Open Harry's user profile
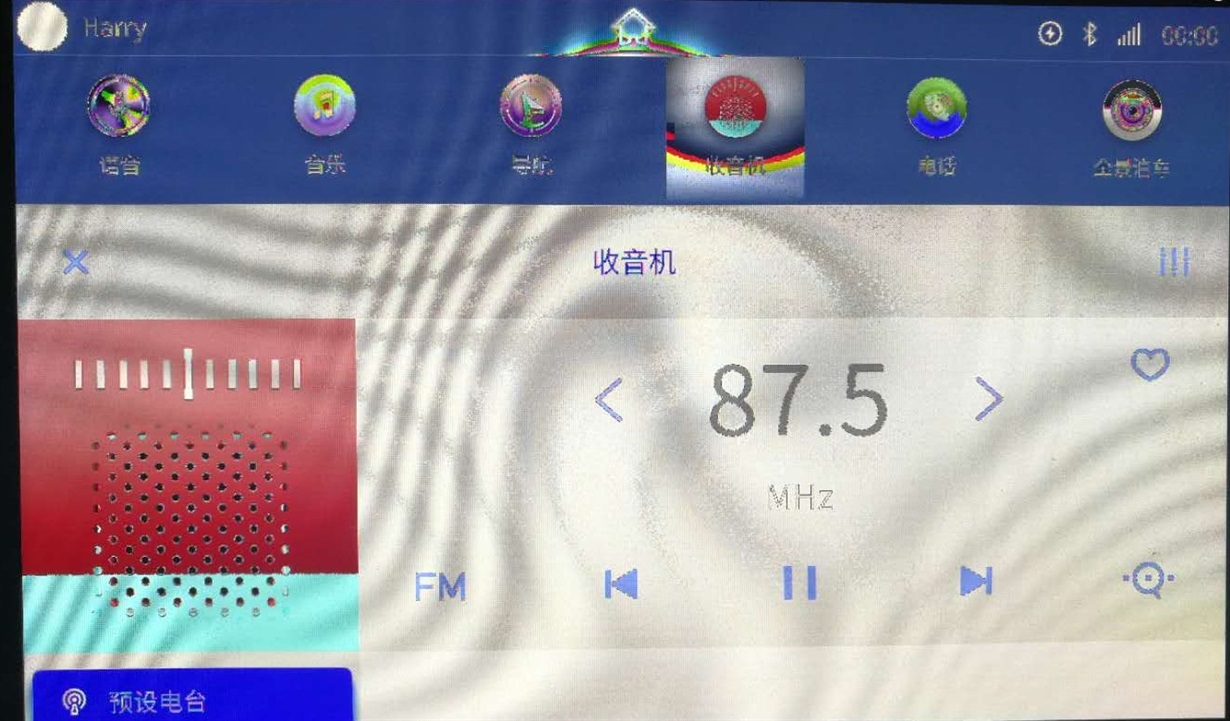Screen dimensions: 1230x721 (x=43, y=28)
